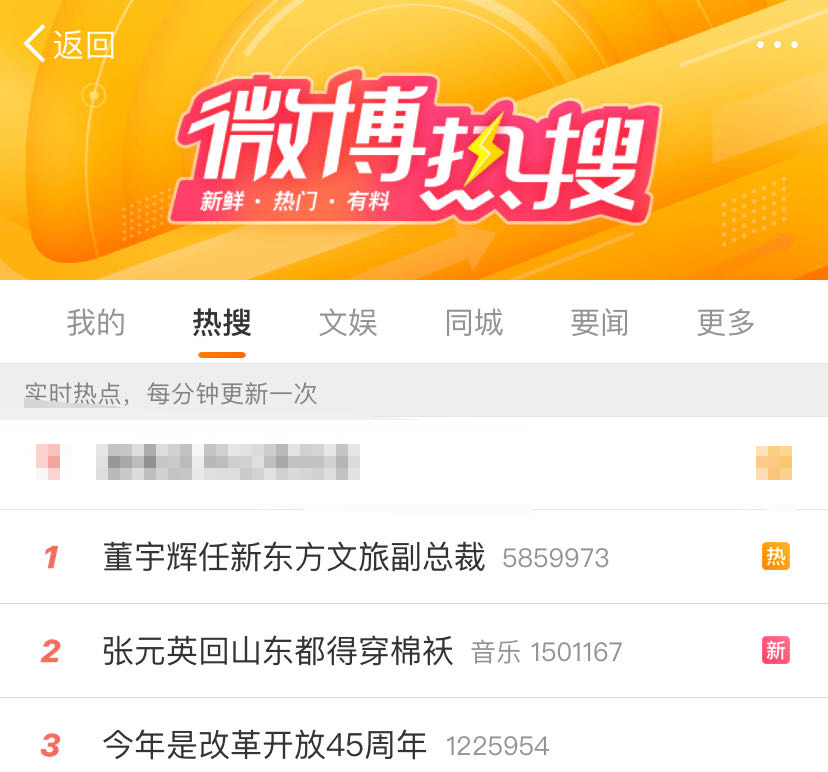828x772 pixels.
Task: Open the blurred pinned topic row
Action: pyautogui.click(x=228, y=462)
